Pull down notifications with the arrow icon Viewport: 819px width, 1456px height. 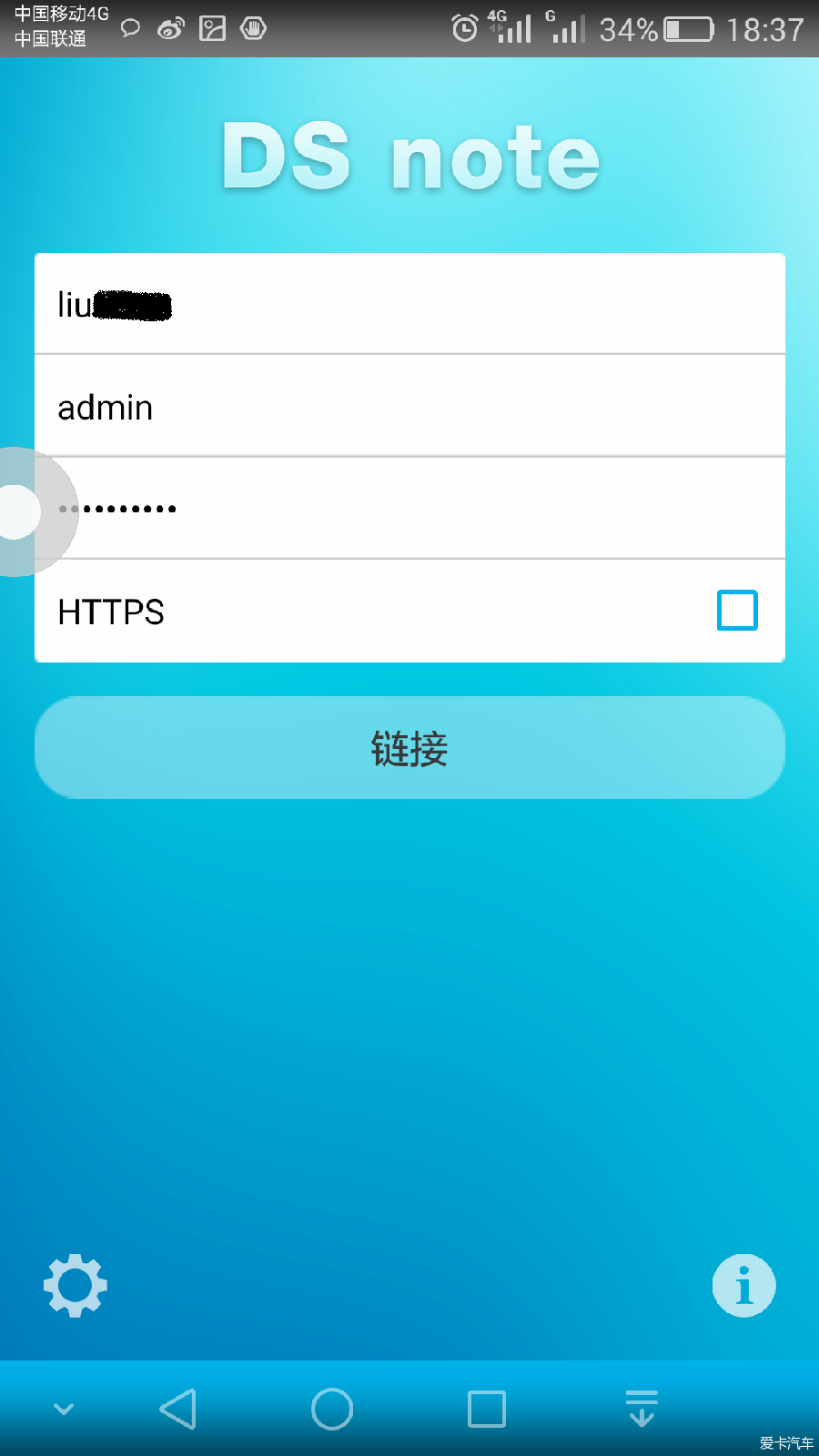coord(642,1409)
